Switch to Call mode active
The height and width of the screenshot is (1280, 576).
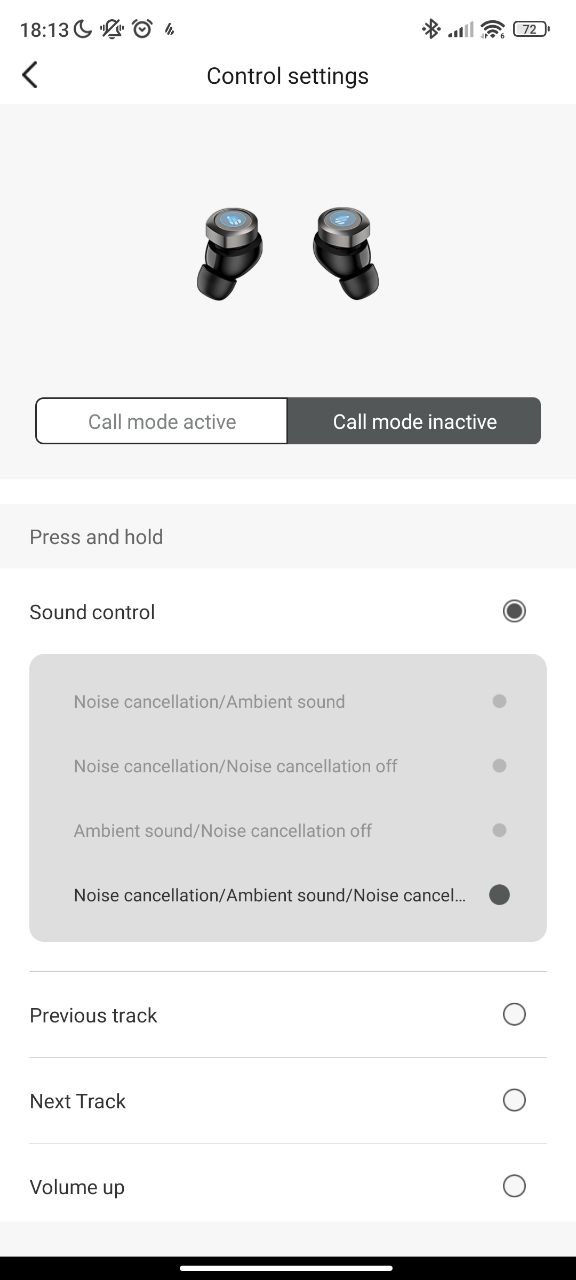click(162, 421)
